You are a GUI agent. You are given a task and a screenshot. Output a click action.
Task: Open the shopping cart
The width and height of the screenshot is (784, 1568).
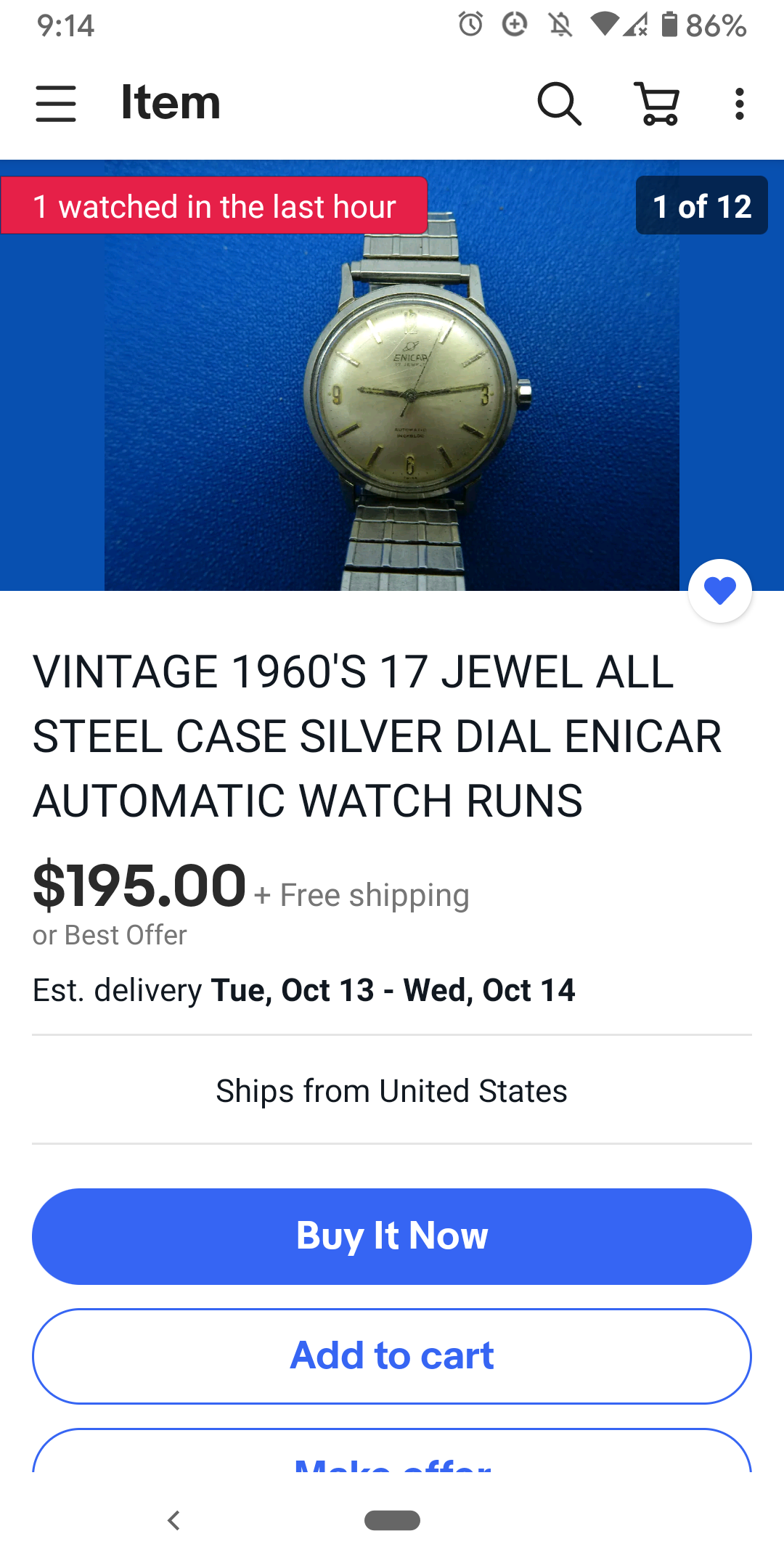click(x=658, y=104)
